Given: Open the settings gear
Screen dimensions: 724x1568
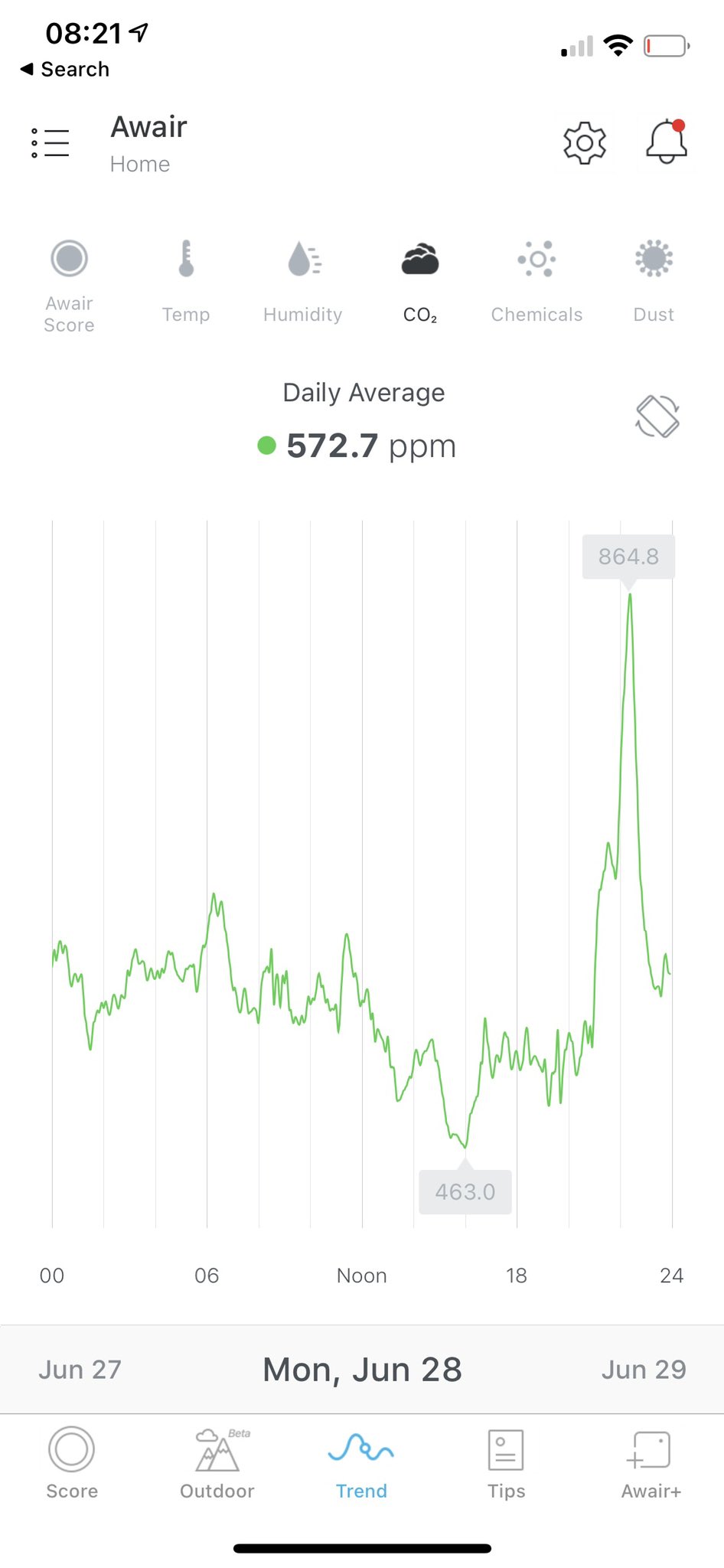Looking at the screenshot, I should click(585, 143).
